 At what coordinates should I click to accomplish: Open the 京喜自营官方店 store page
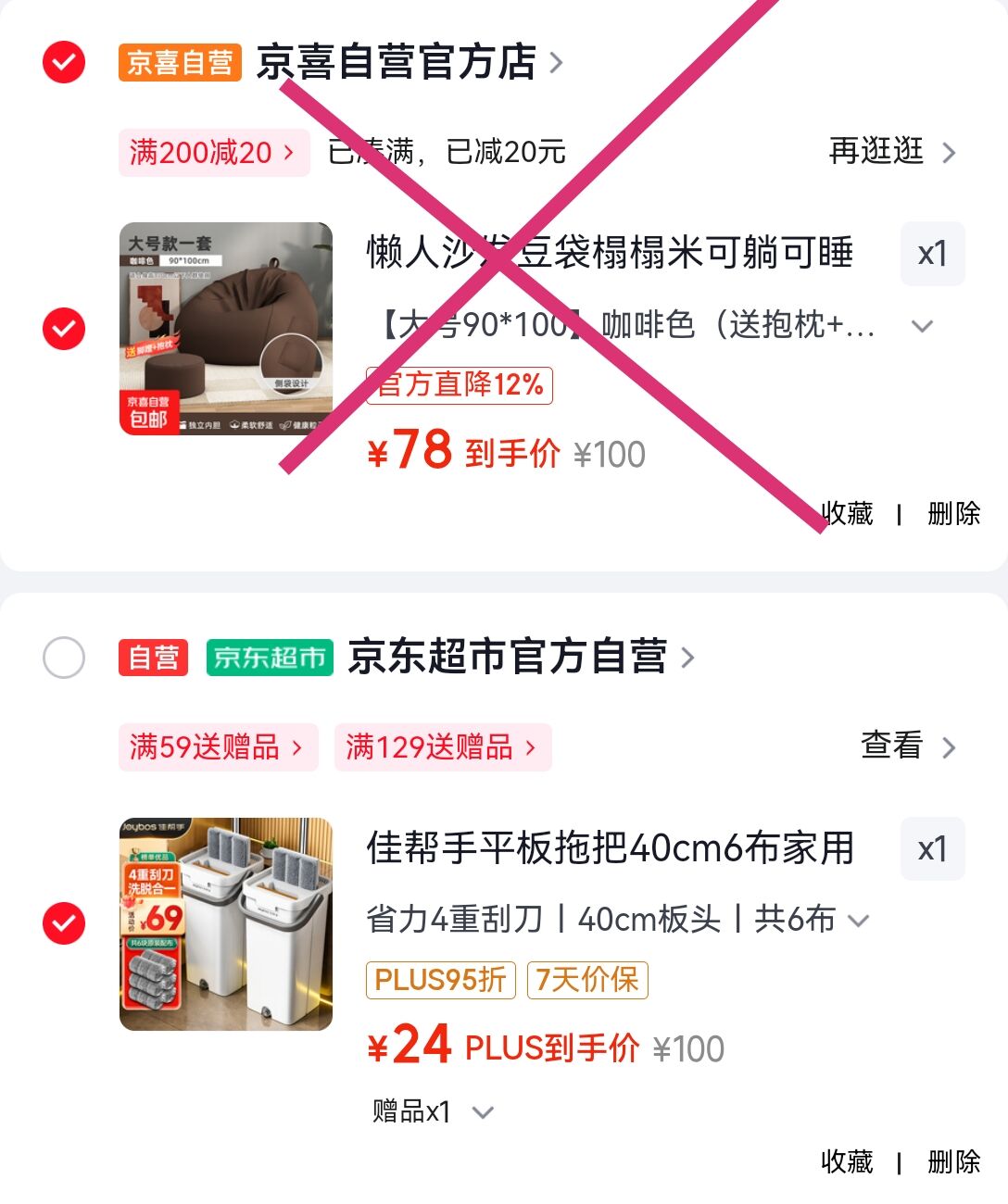point(409,62)
